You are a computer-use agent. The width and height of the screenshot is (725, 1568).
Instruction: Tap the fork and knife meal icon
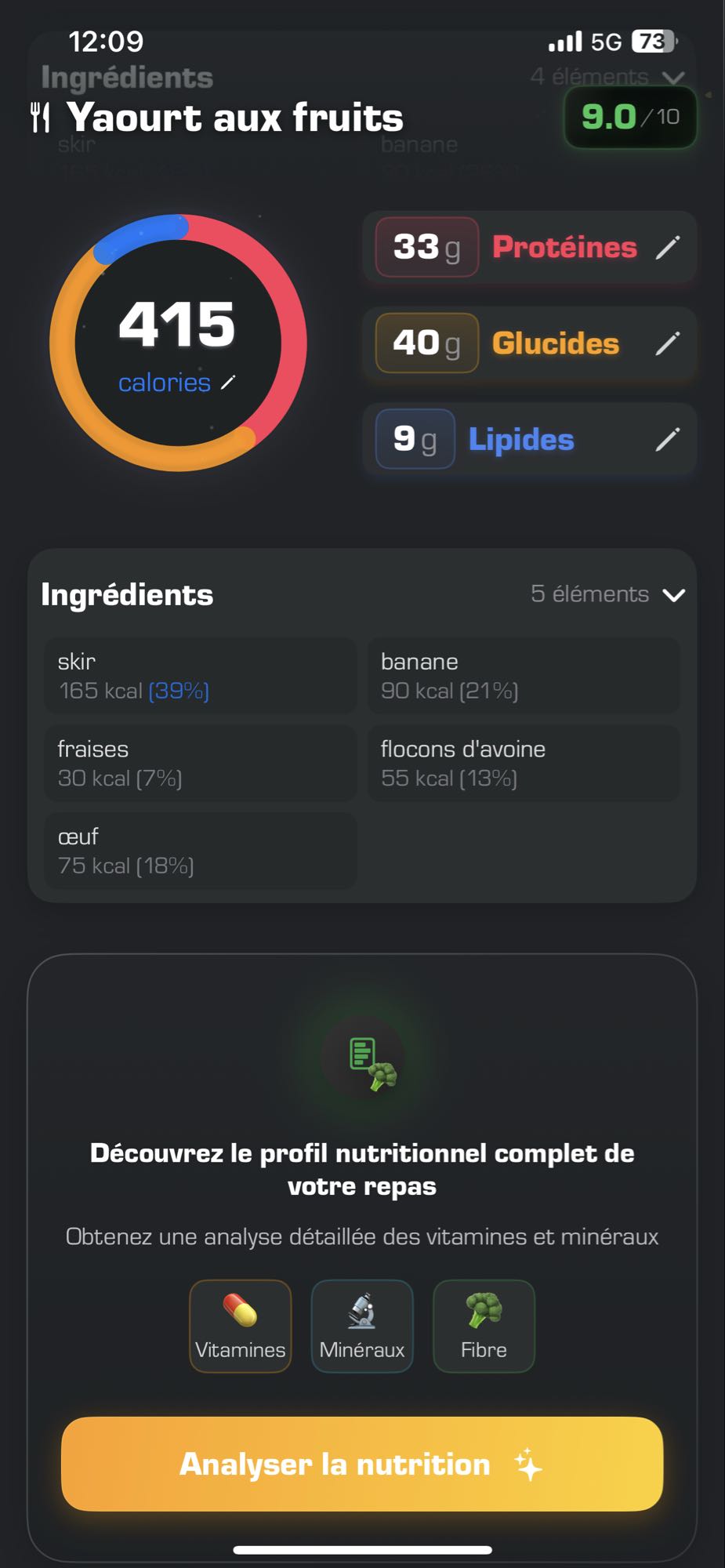pyautogui.click(x=41, y=116)
